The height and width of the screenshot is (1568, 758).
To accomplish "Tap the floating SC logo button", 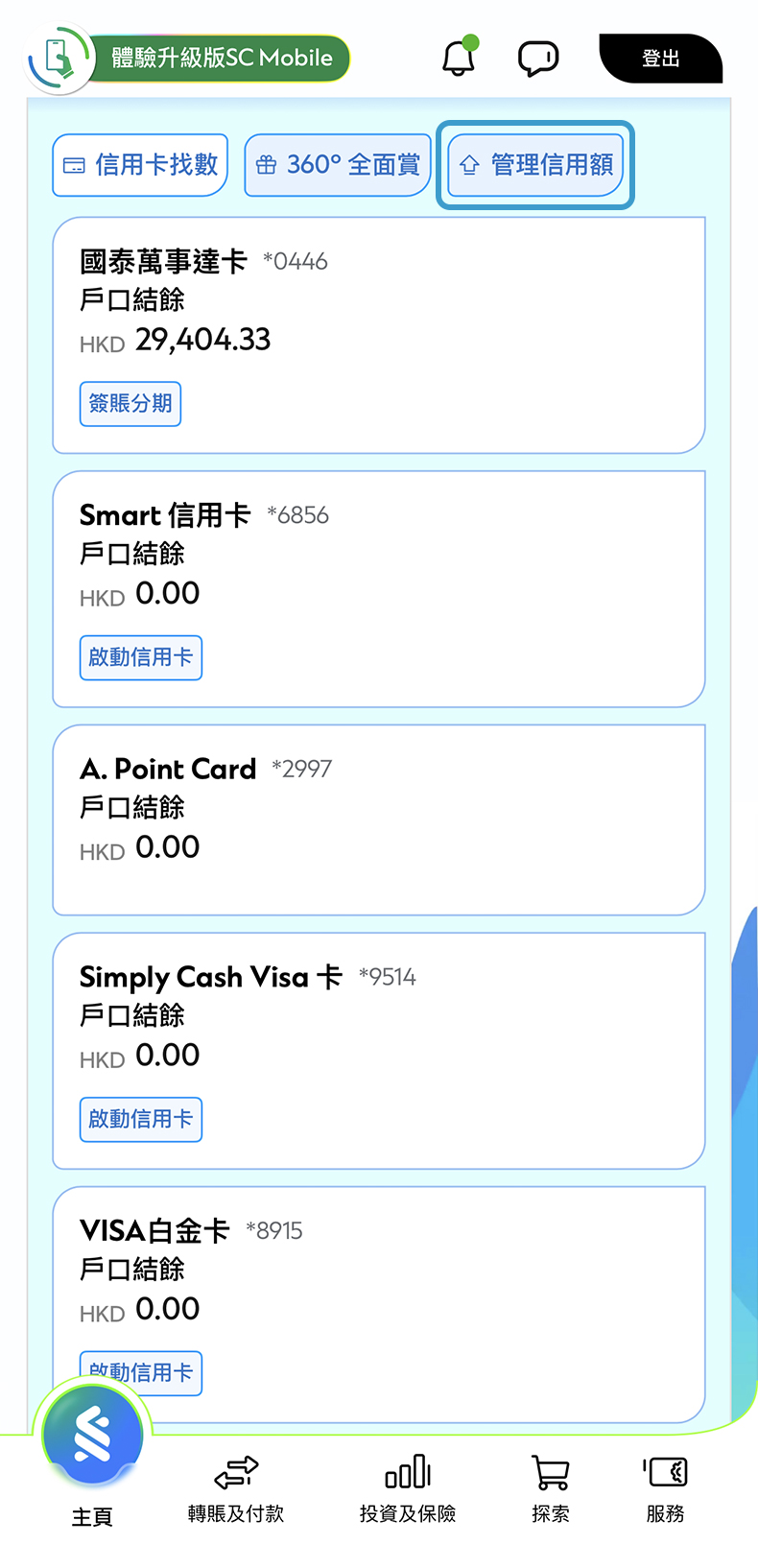I will 92,1435.
